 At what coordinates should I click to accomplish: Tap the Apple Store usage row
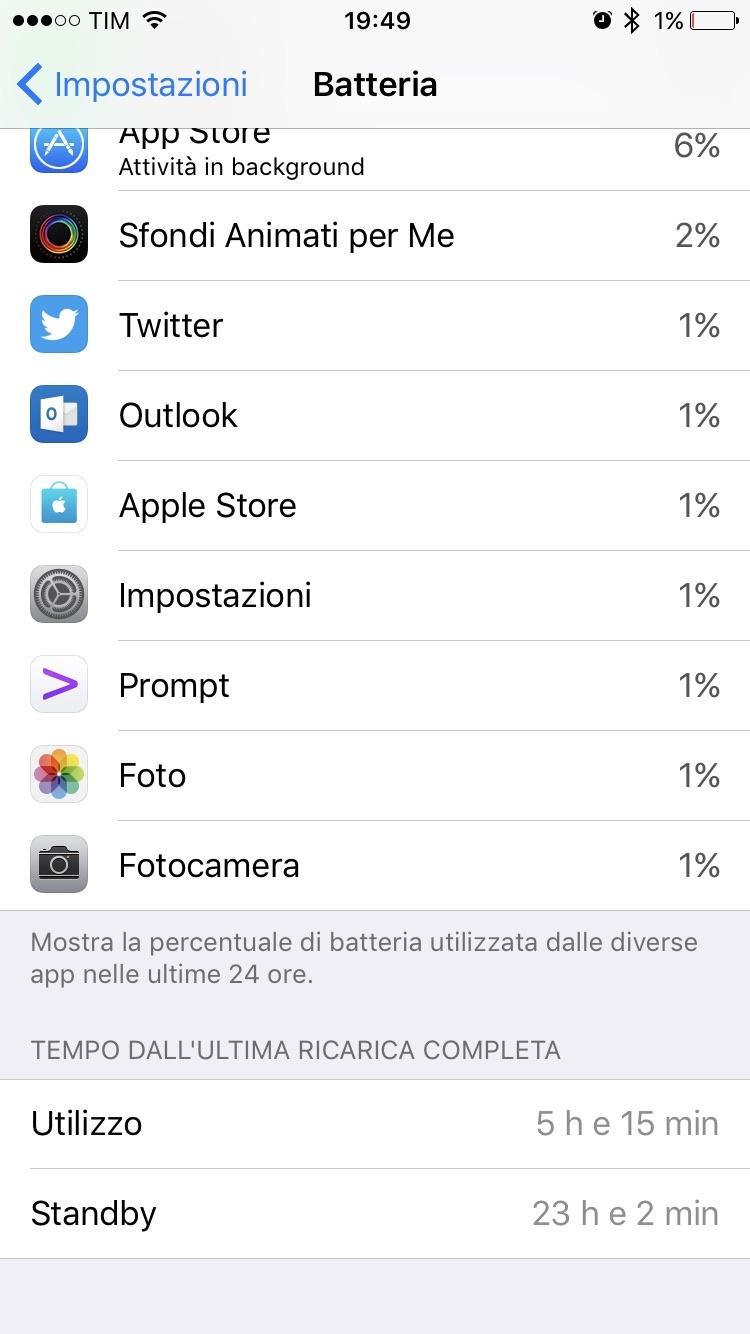375,506
